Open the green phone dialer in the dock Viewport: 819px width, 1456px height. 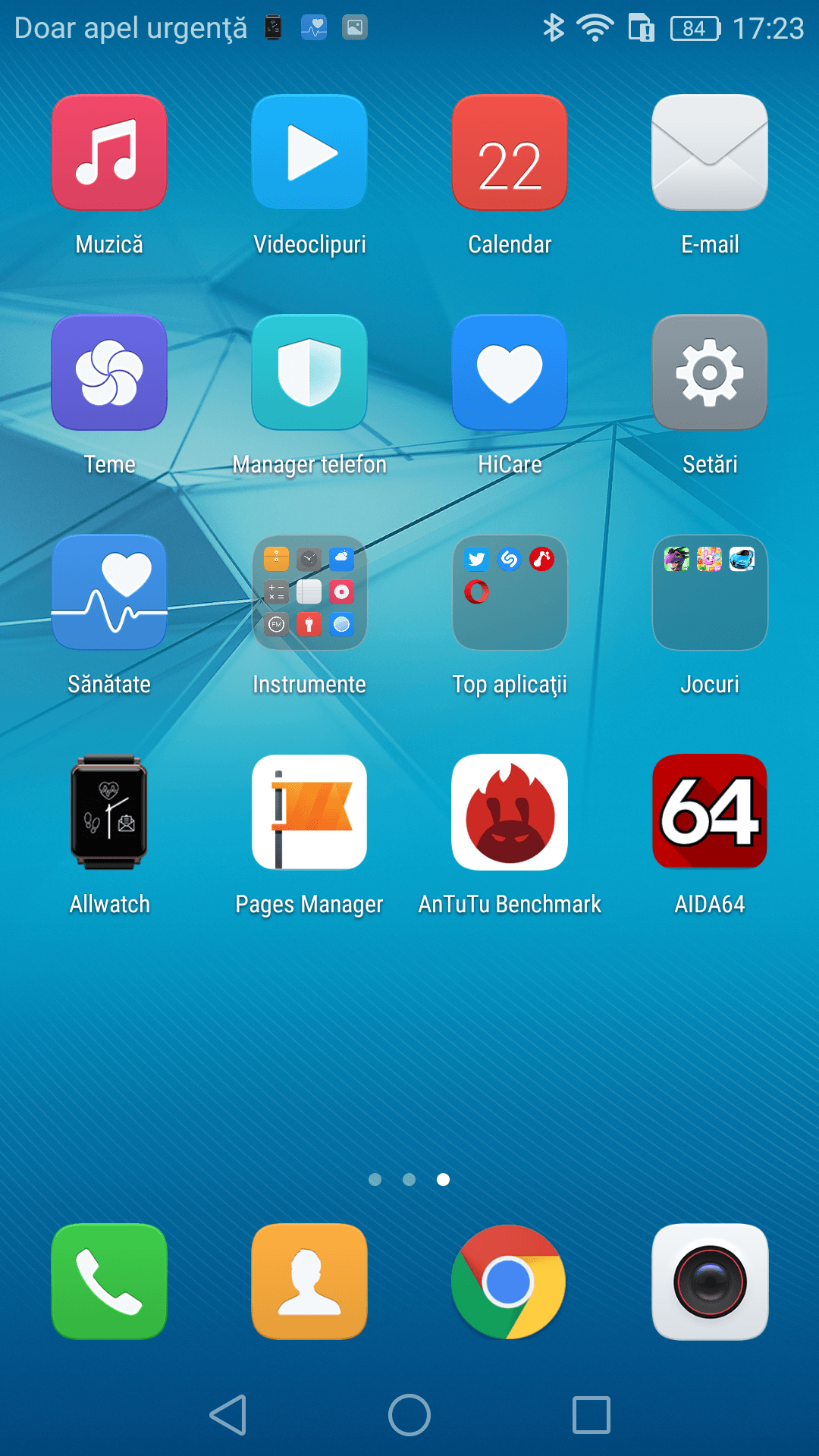pos(109,1282)
